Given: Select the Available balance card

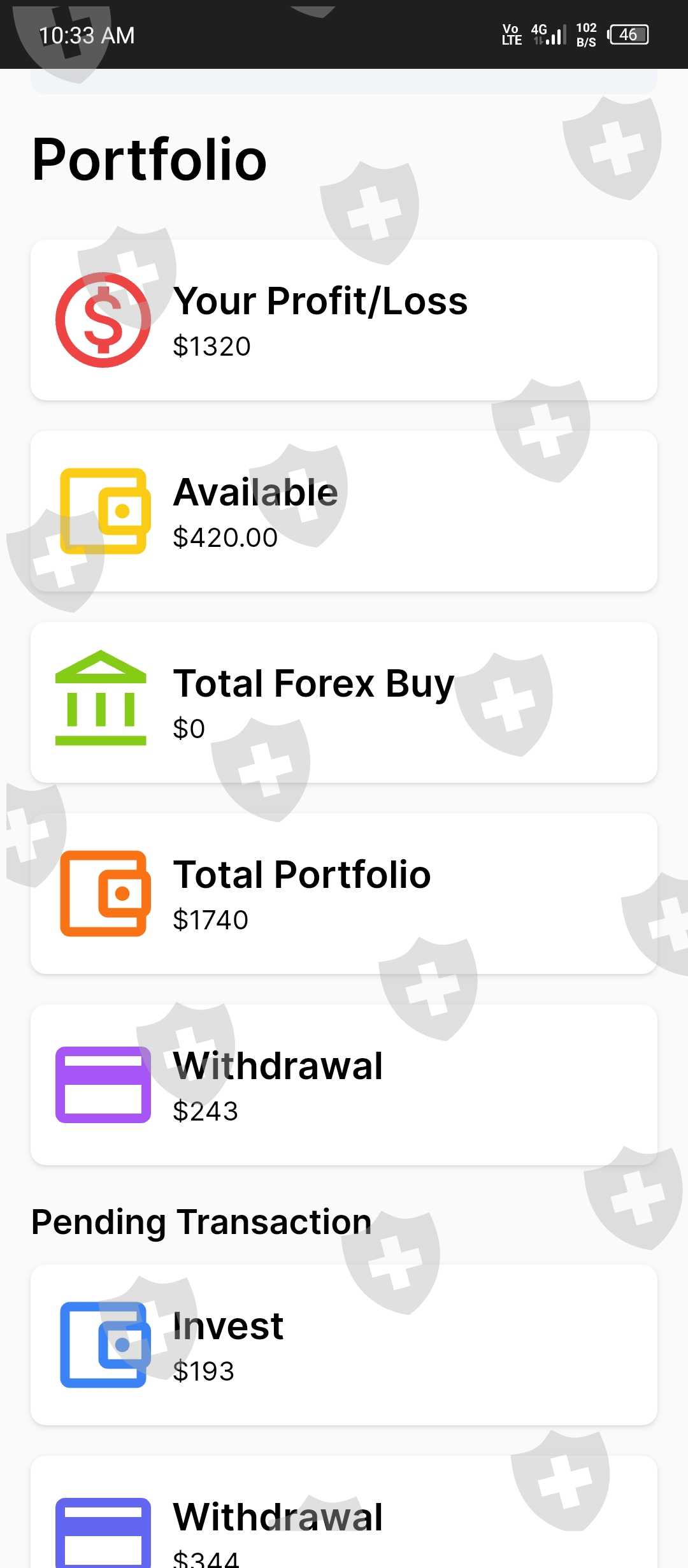Looking at the screenshot, I should coord(344,511).
